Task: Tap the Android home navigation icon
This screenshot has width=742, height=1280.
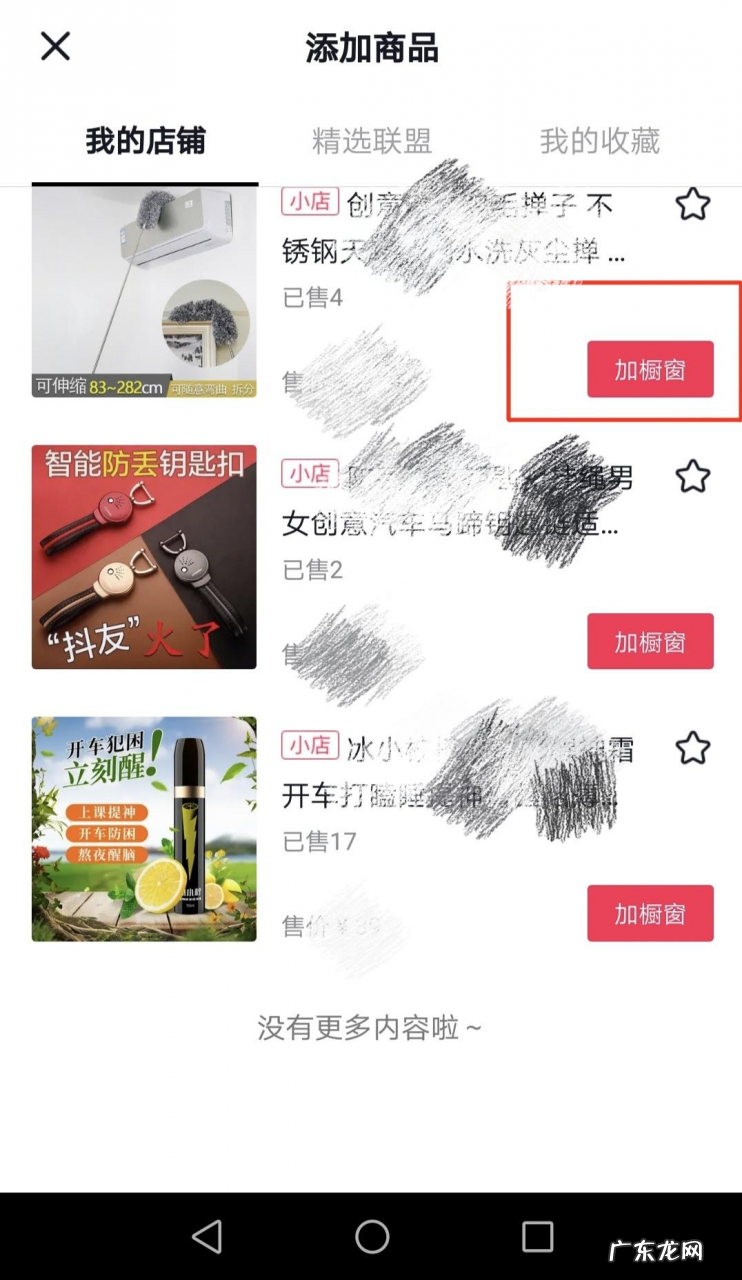Action: pos(371,1237)
